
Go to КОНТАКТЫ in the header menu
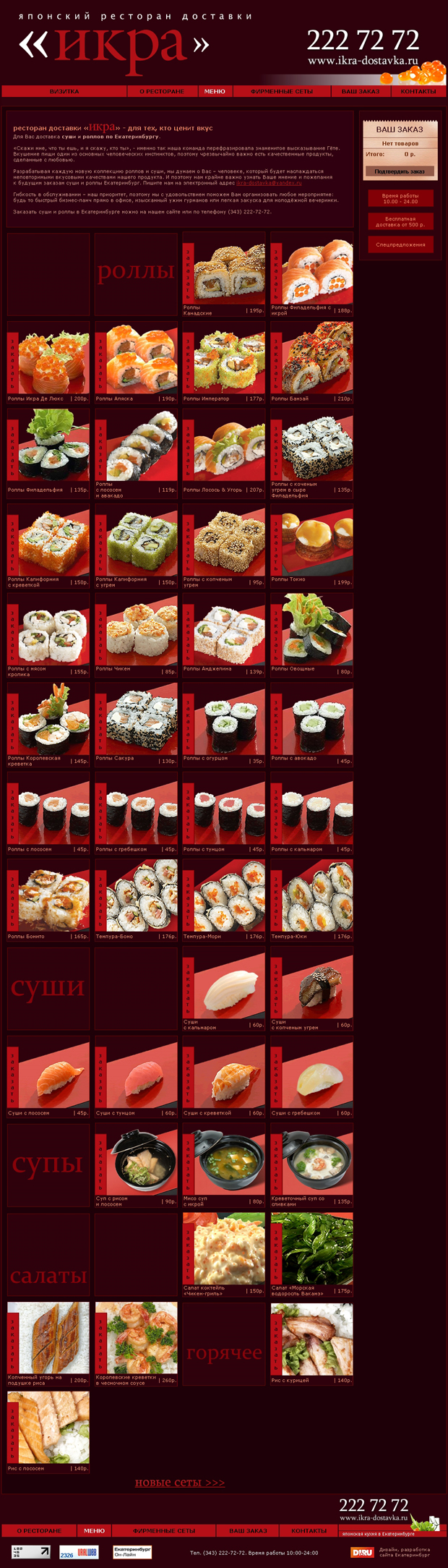pyautogui.click(x=418, y=92)
